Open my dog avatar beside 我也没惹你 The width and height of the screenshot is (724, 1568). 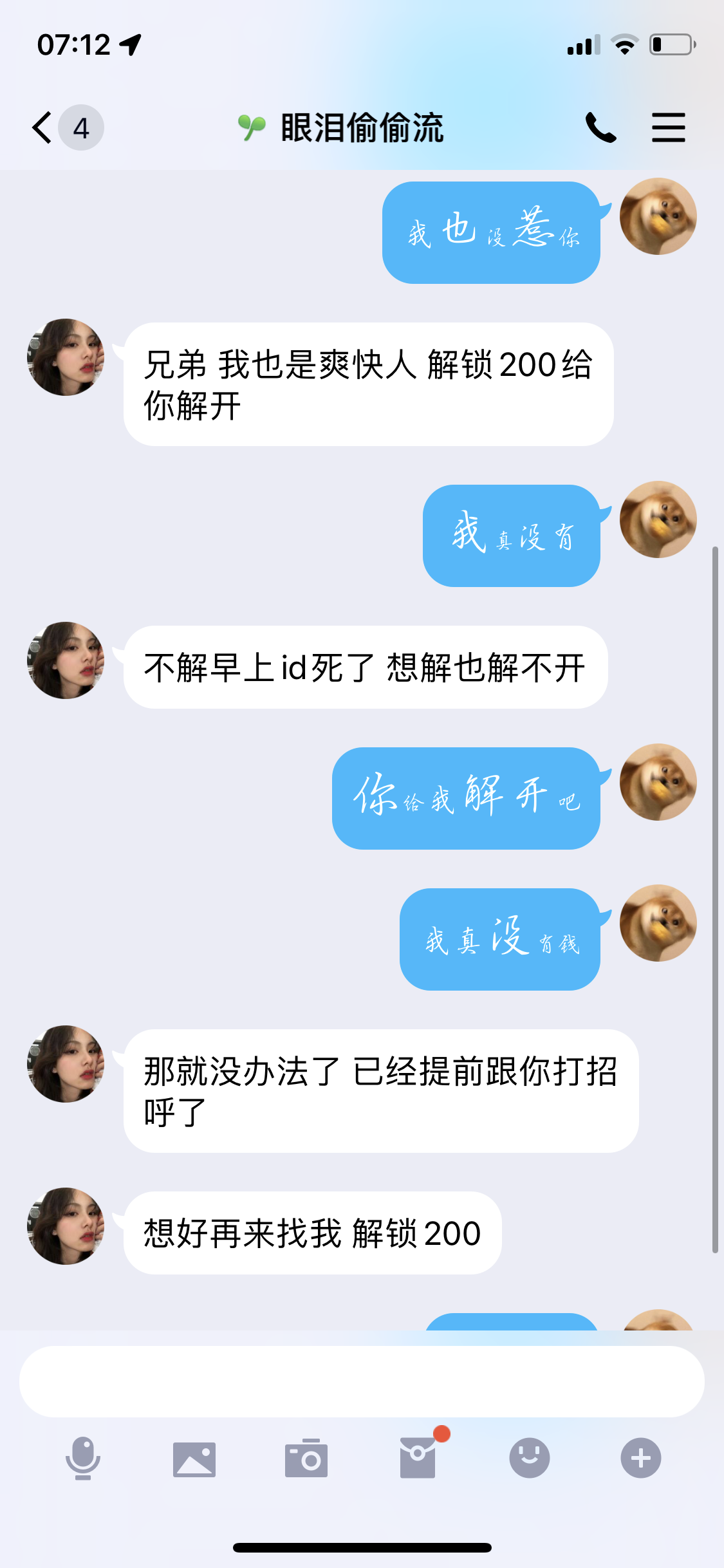[x=658, y=216]
